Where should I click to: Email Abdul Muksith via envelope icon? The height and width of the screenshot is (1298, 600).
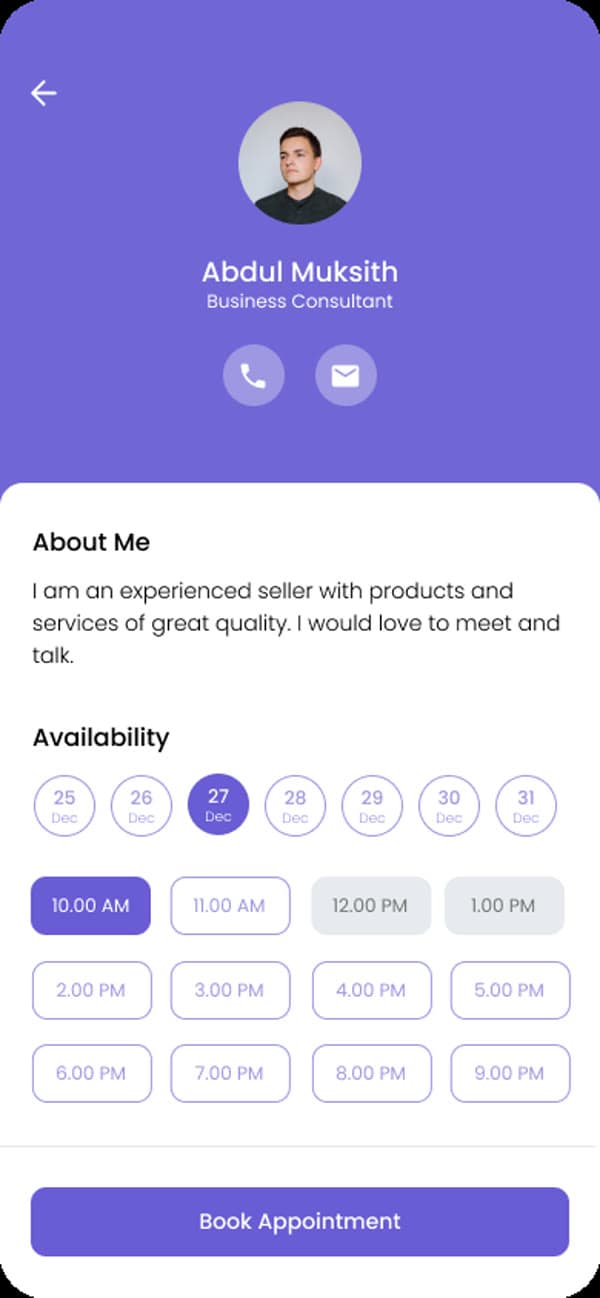point(345,375)
